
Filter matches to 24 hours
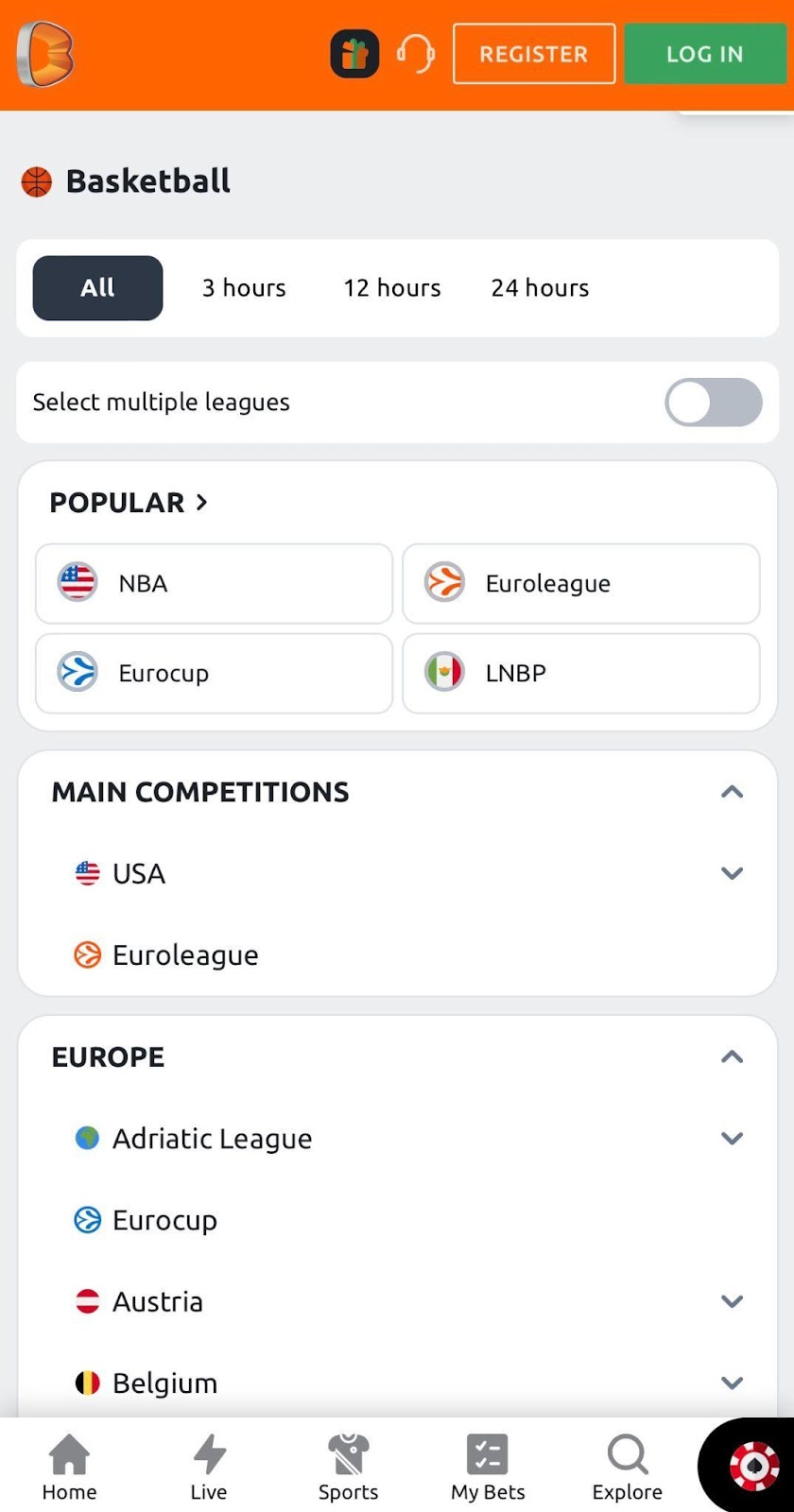coord(540,288)
